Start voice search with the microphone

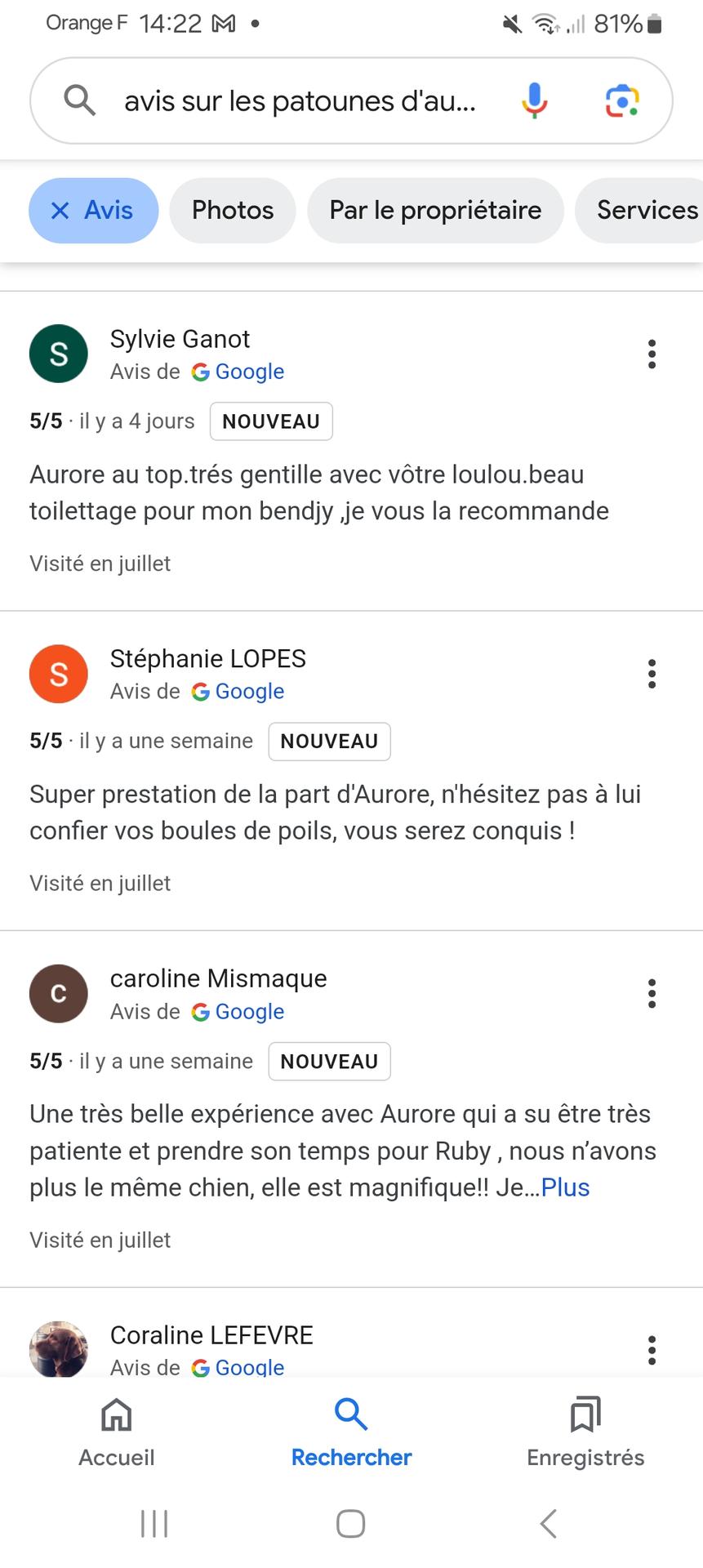535,101
